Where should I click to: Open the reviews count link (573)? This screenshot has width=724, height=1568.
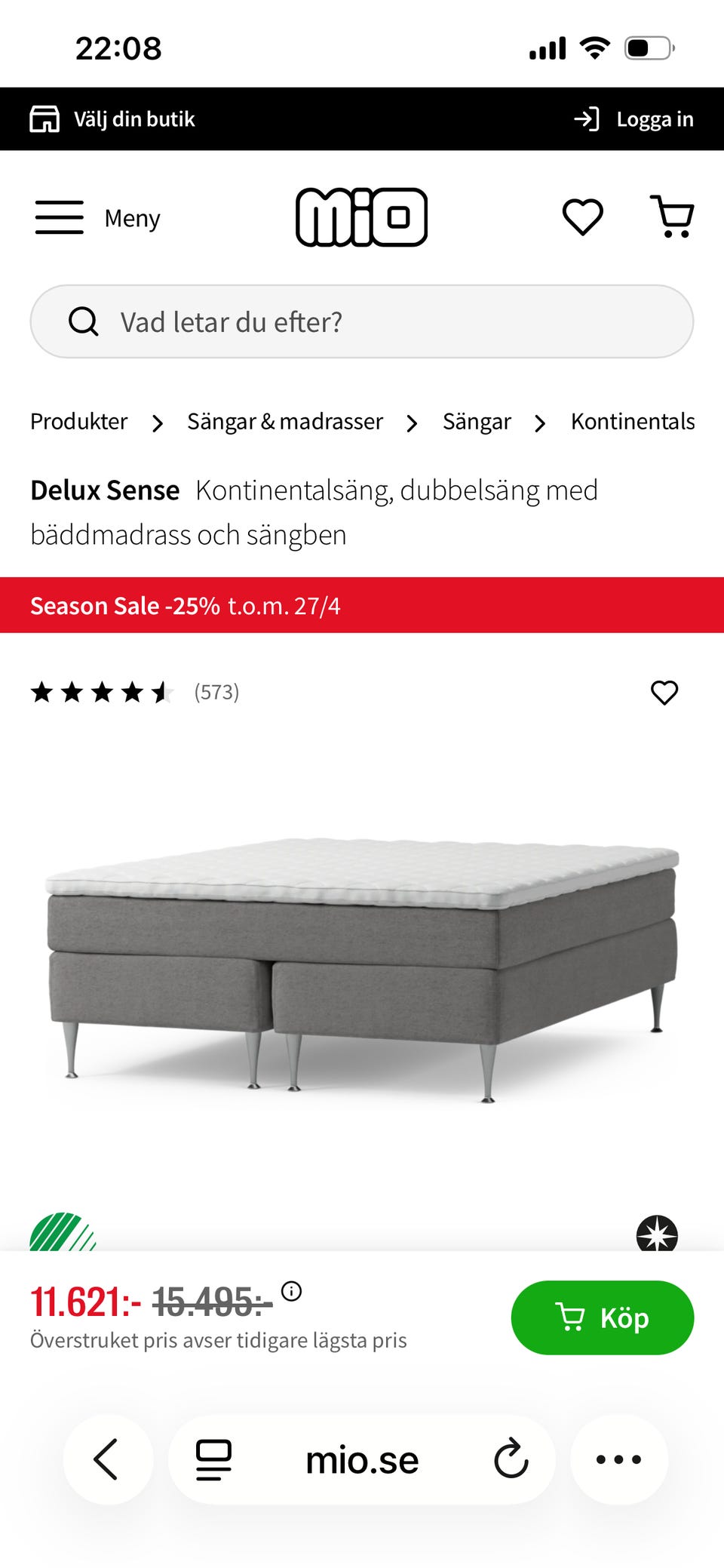pyautogui.click(x=216, y=693)
